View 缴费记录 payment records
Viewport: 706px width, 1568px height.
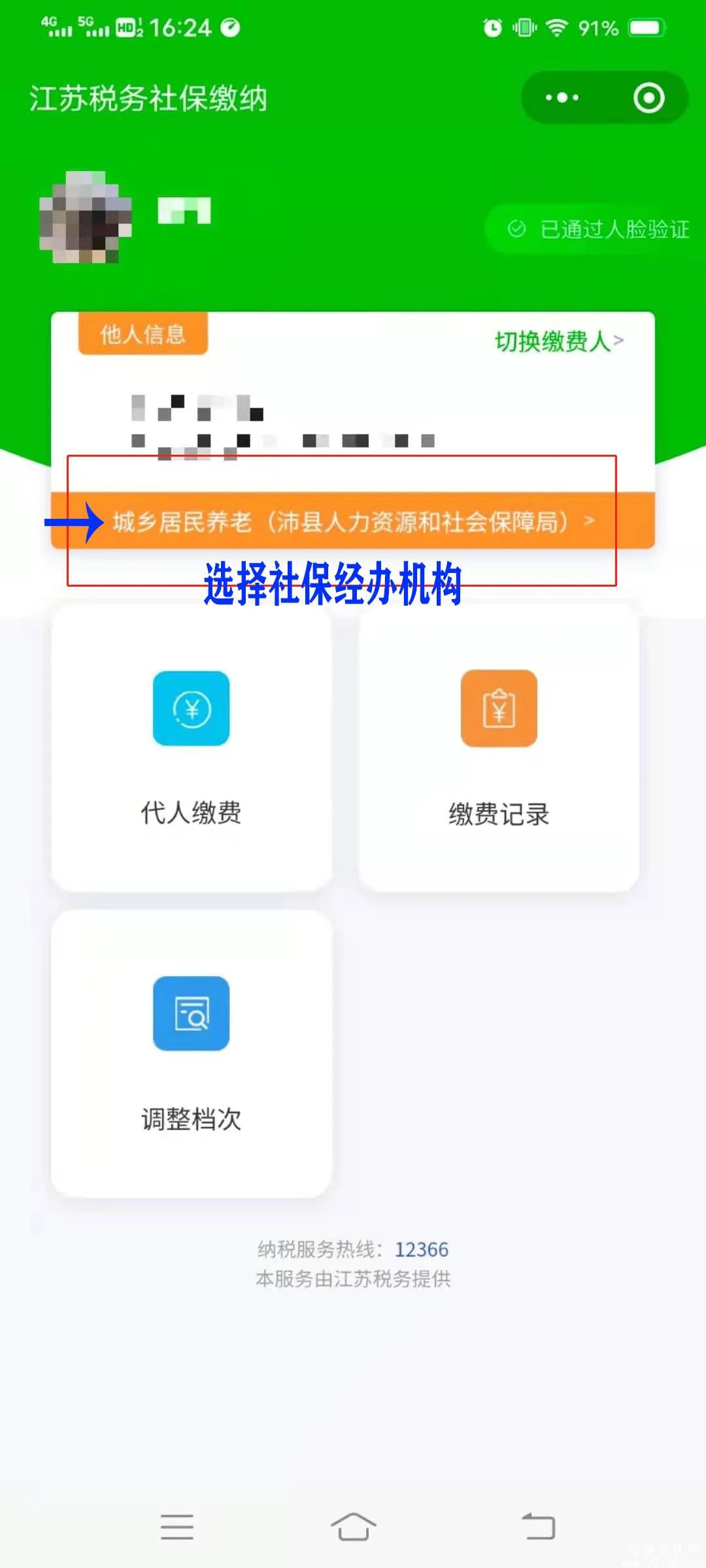click(x=499, y=747)
